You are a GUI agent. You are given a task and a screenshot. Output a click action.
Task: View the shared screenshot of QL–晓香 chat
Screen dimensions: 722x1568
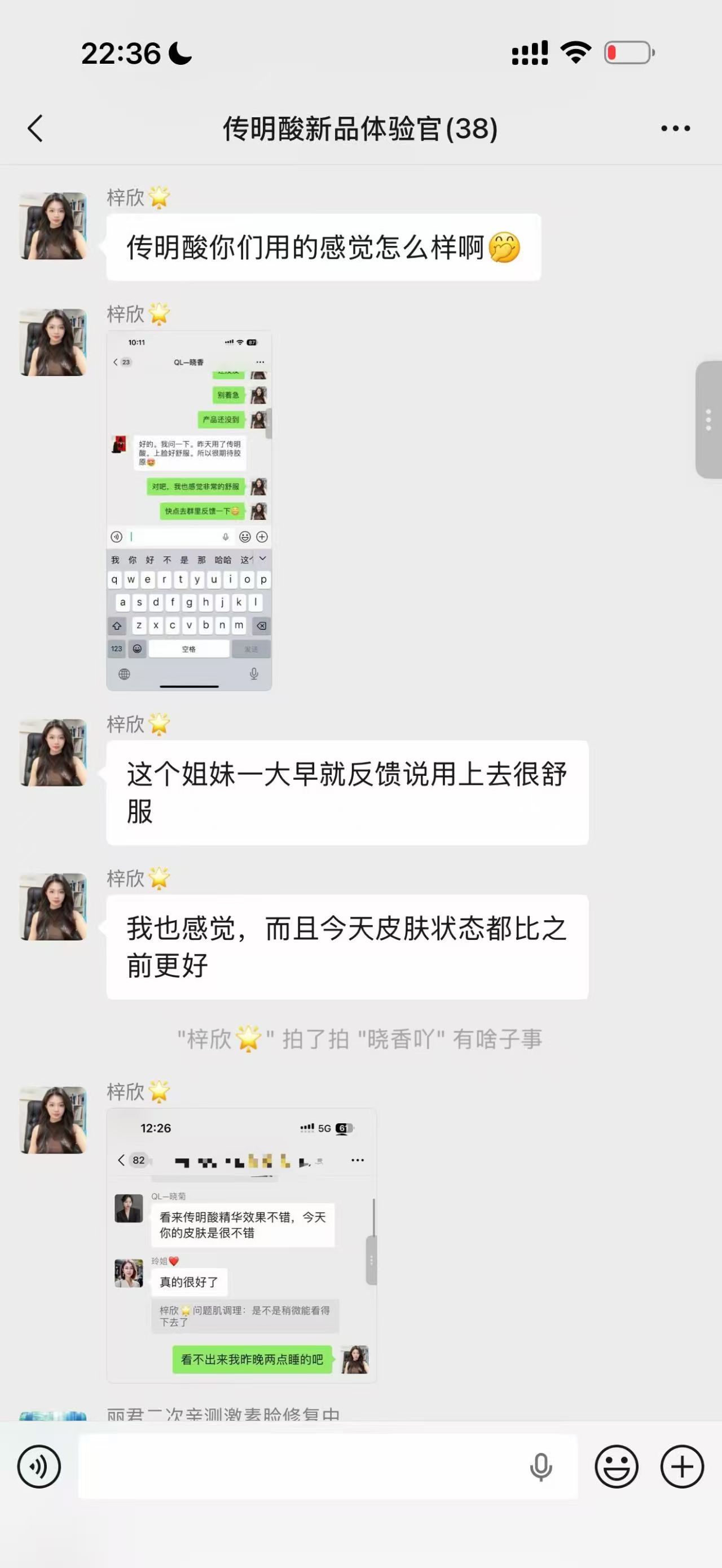pyautogui.click(x=190, y=511)
